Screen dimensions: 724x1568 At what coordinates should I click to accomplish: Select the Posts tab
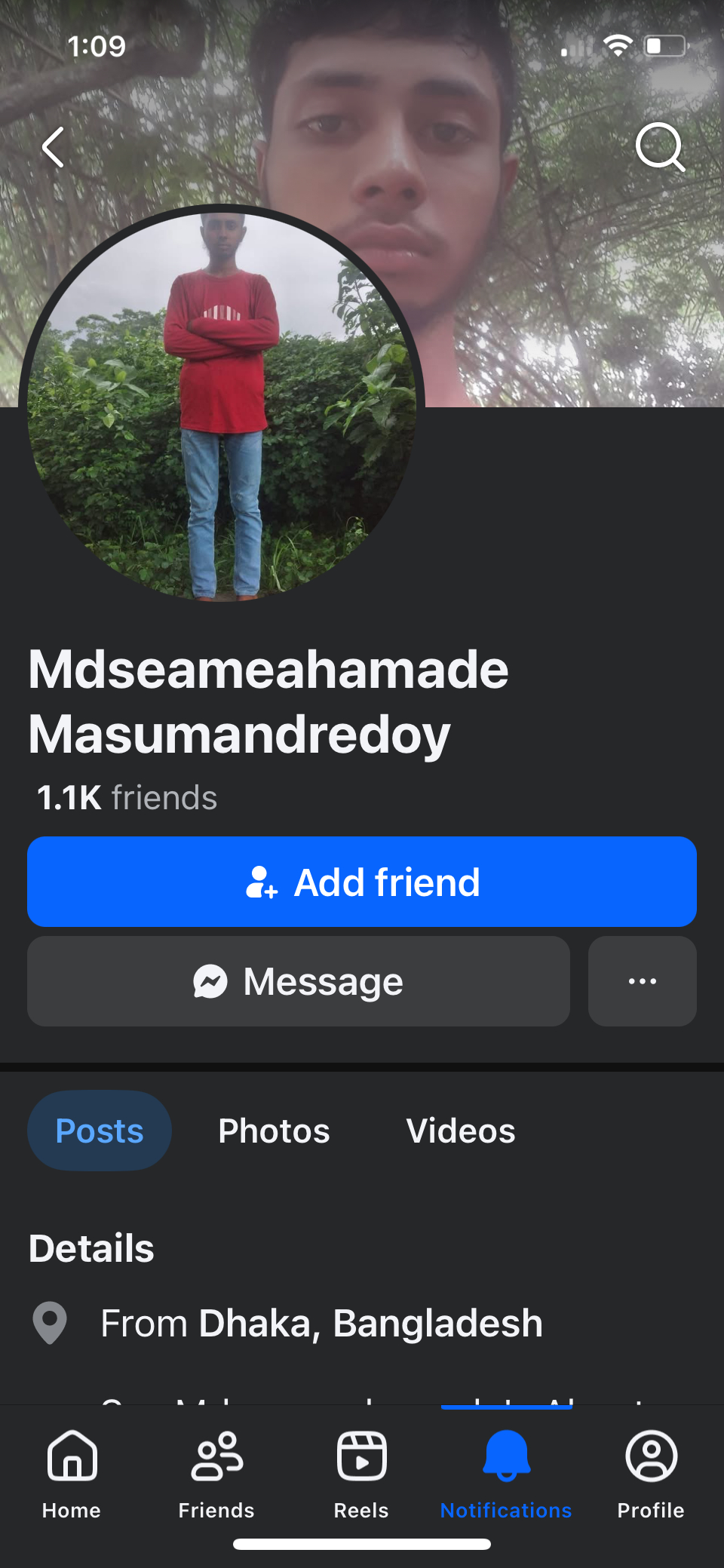tap(100, 1131)
